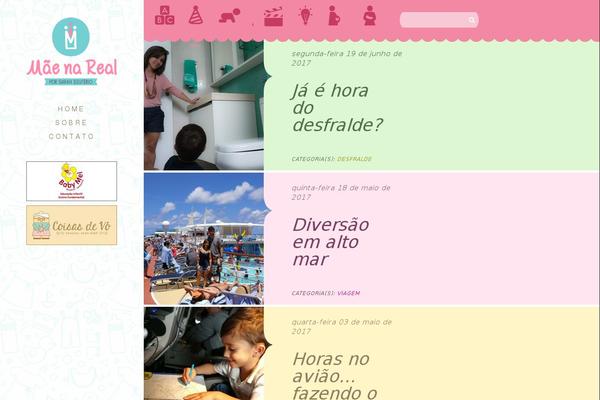
Task: Open the light bulb ideas icon
Action: tap(305, 15)
